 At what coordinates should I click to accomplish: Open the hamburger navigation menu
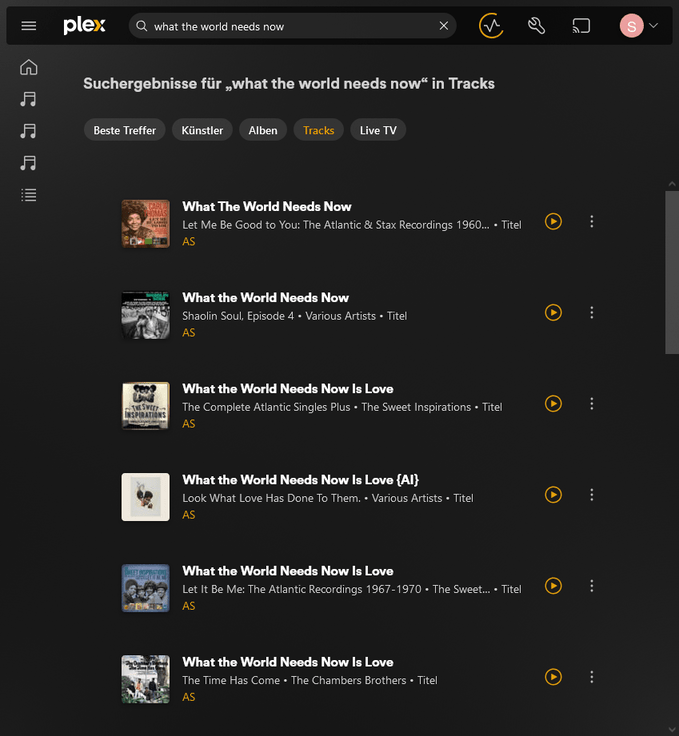click(29, 26)
